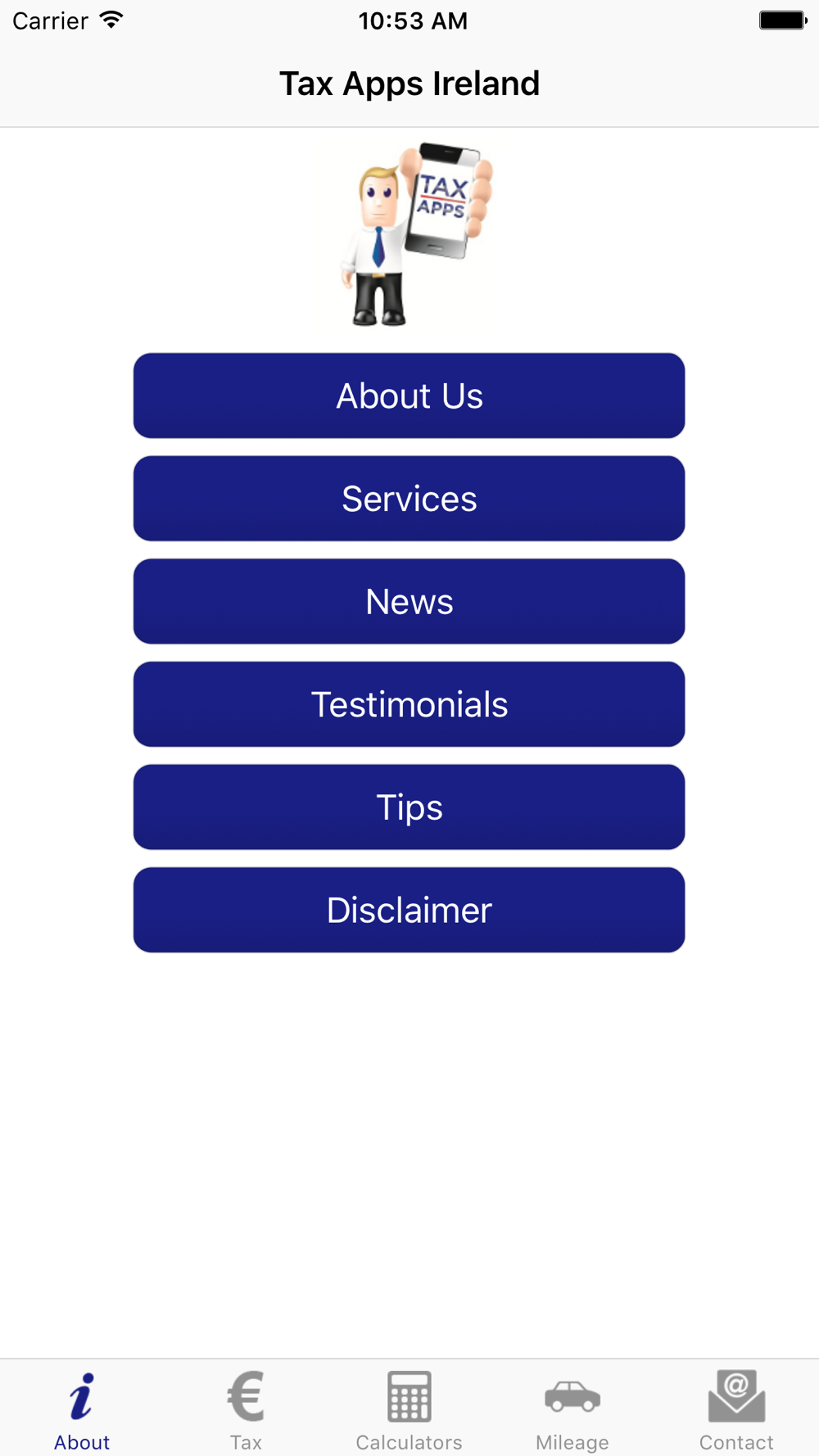The height and width of the screenshot is (1456, 819).
Task: Open the Tips section
Action: (409, 807)
